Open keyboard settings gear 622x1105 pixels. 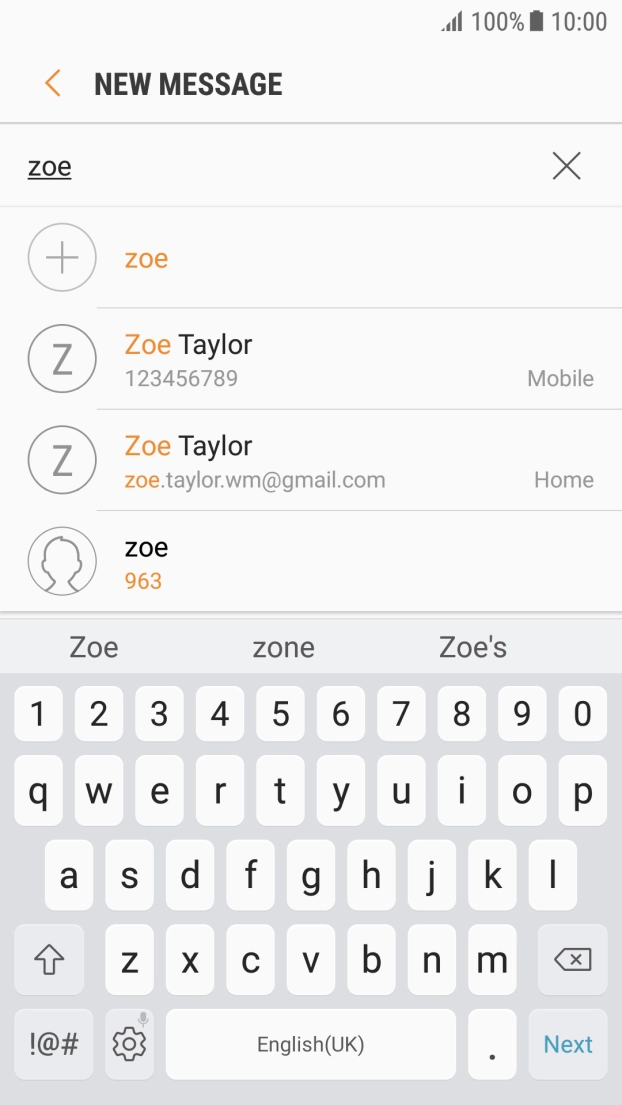129,1044
